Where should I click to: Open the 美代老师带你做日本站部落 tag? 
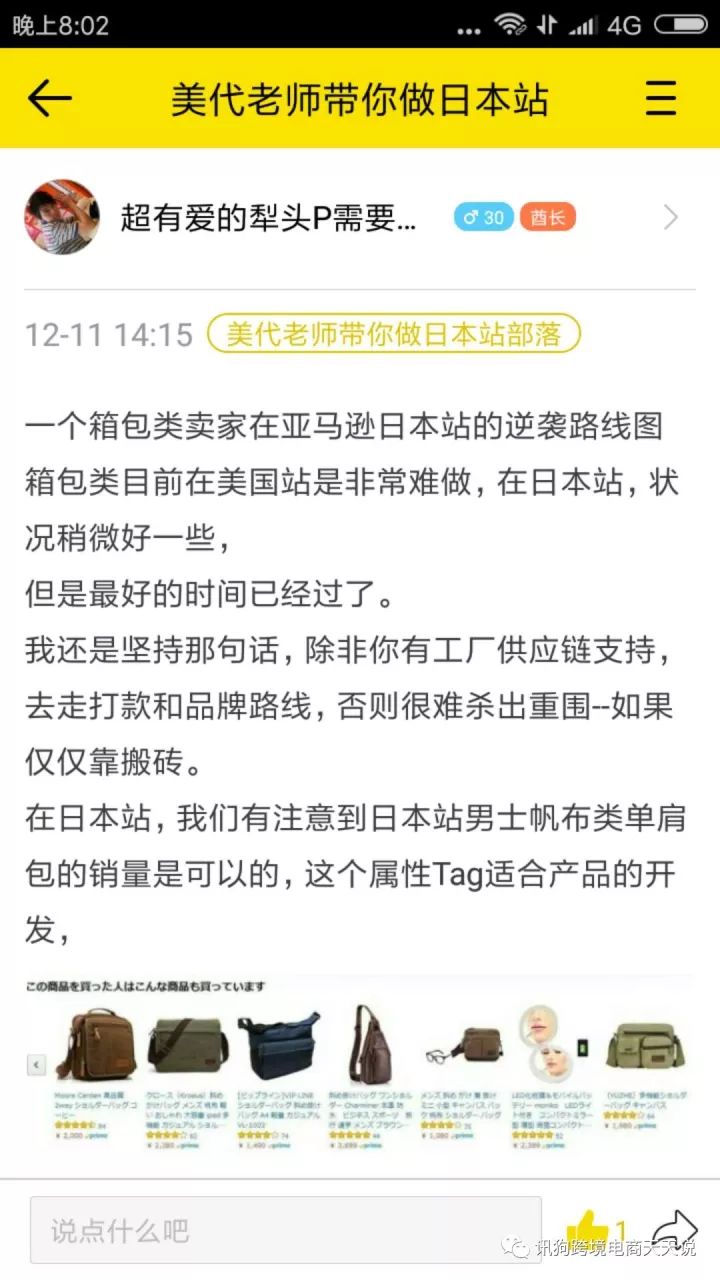(x=393, y=334)
